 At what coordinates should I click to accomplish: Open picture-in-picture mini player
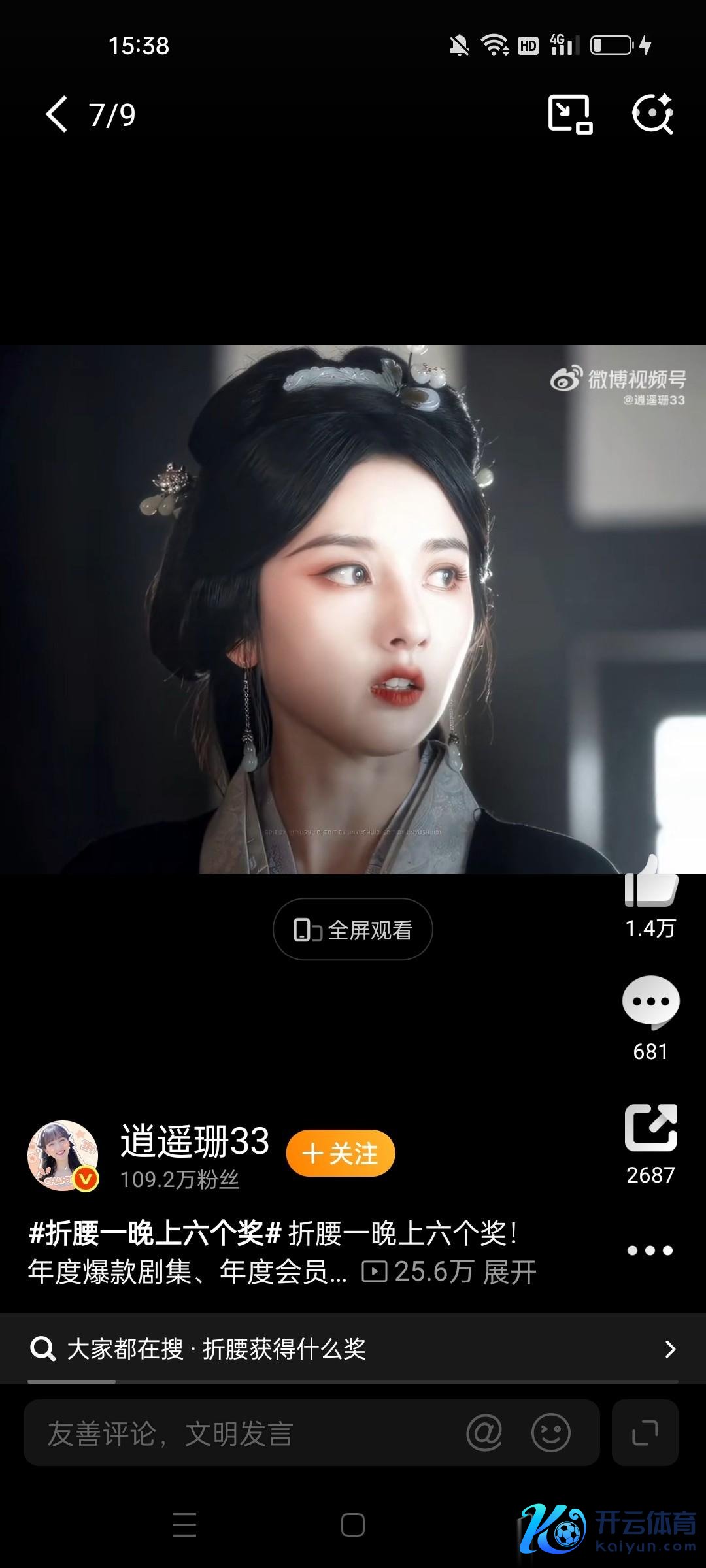569,114
